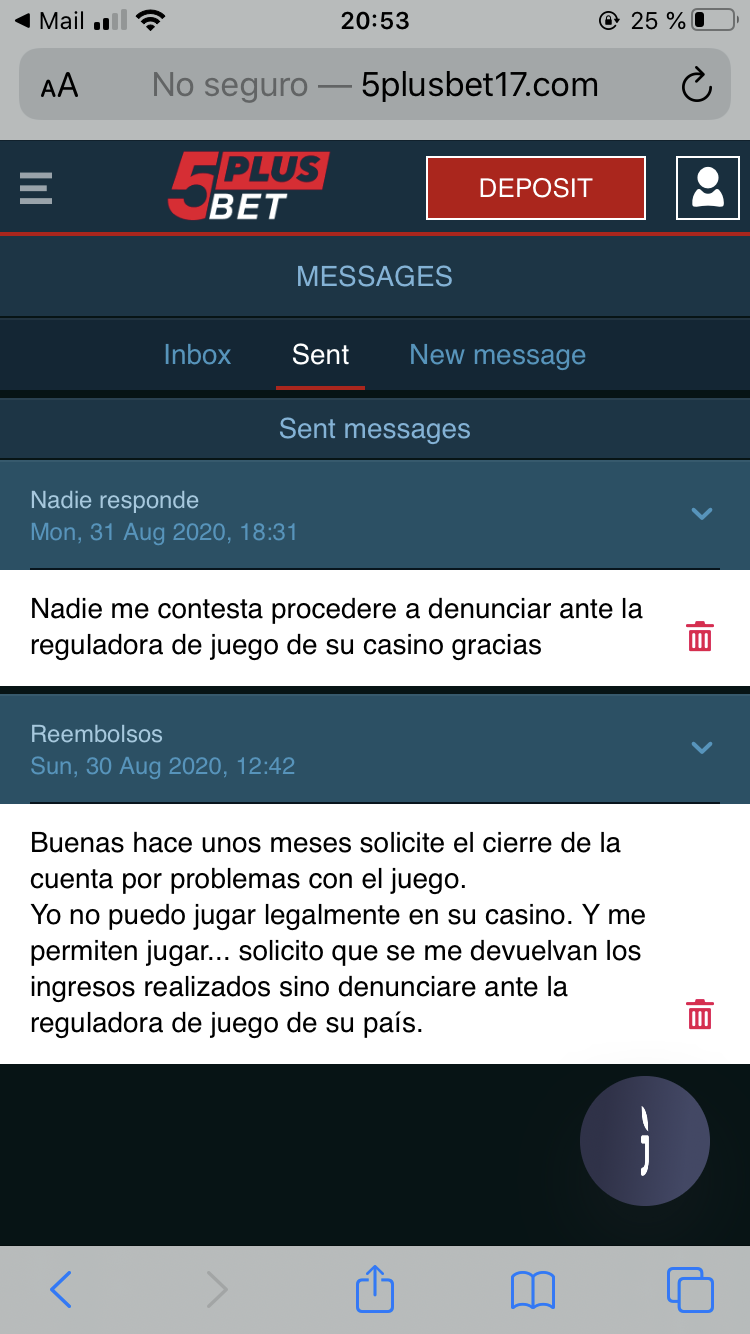Delete the "Buenas hace unos meses" message
Viewport: 750px width, 1334px height.
point(700,1014)
